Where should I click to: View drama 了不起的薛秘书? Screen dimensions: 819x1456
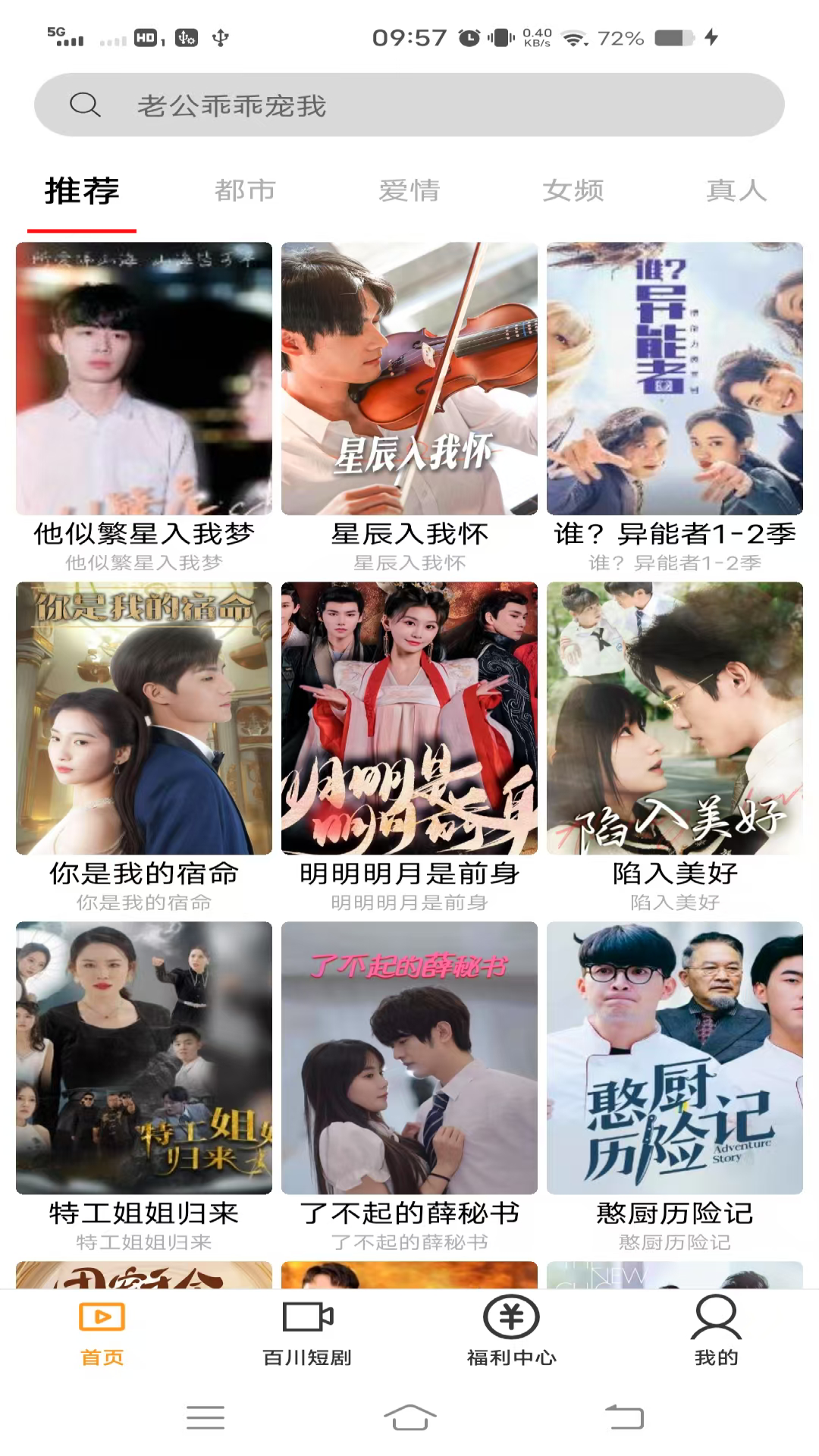(409, 1058)
